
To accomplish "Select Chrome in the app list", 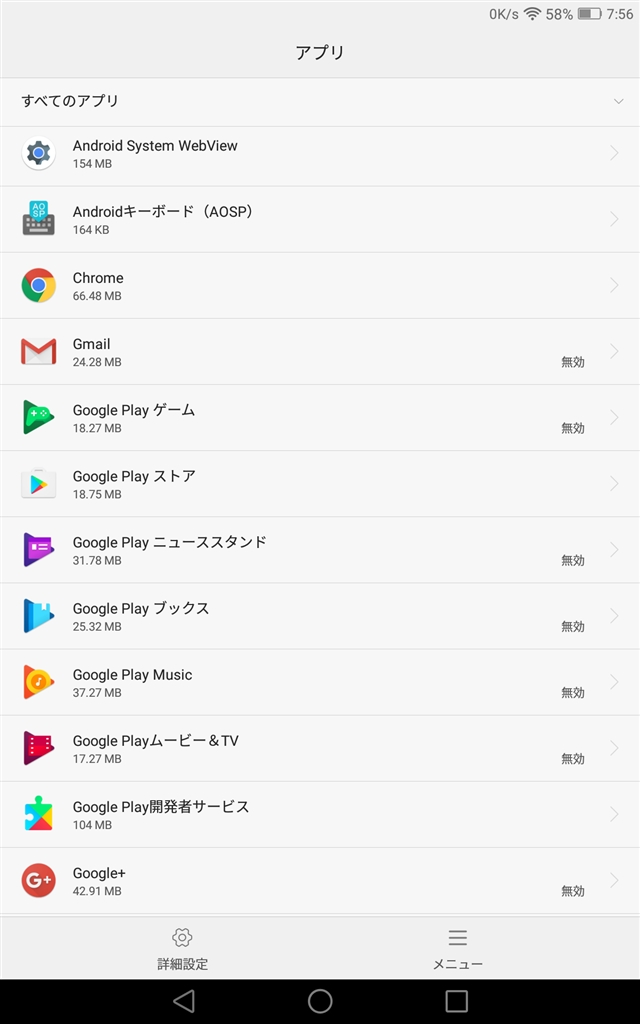I will 320,286.
